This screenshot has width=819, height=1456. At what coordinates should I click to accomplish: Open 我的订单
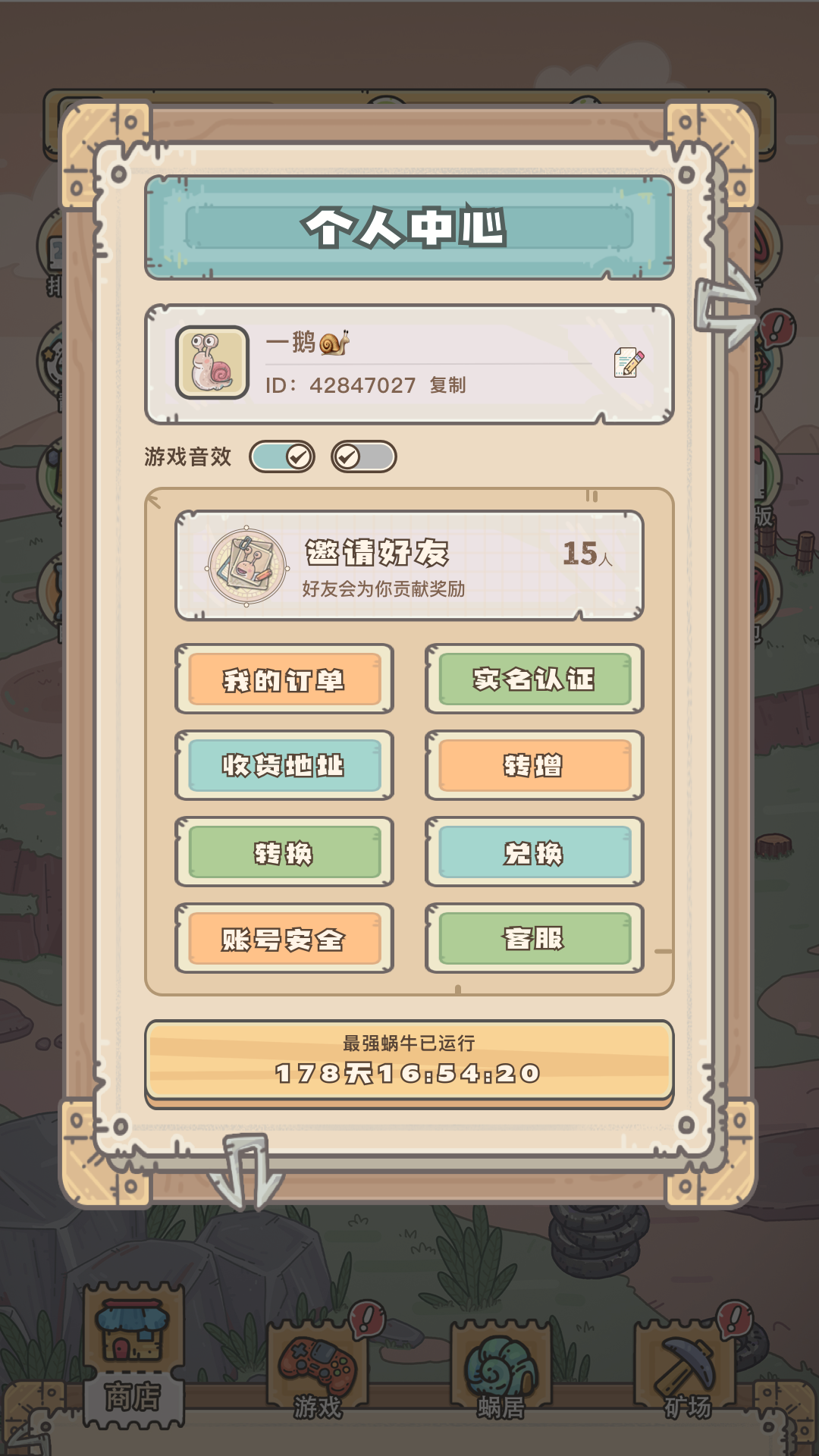pyautogui.click(x=284, y=679)
